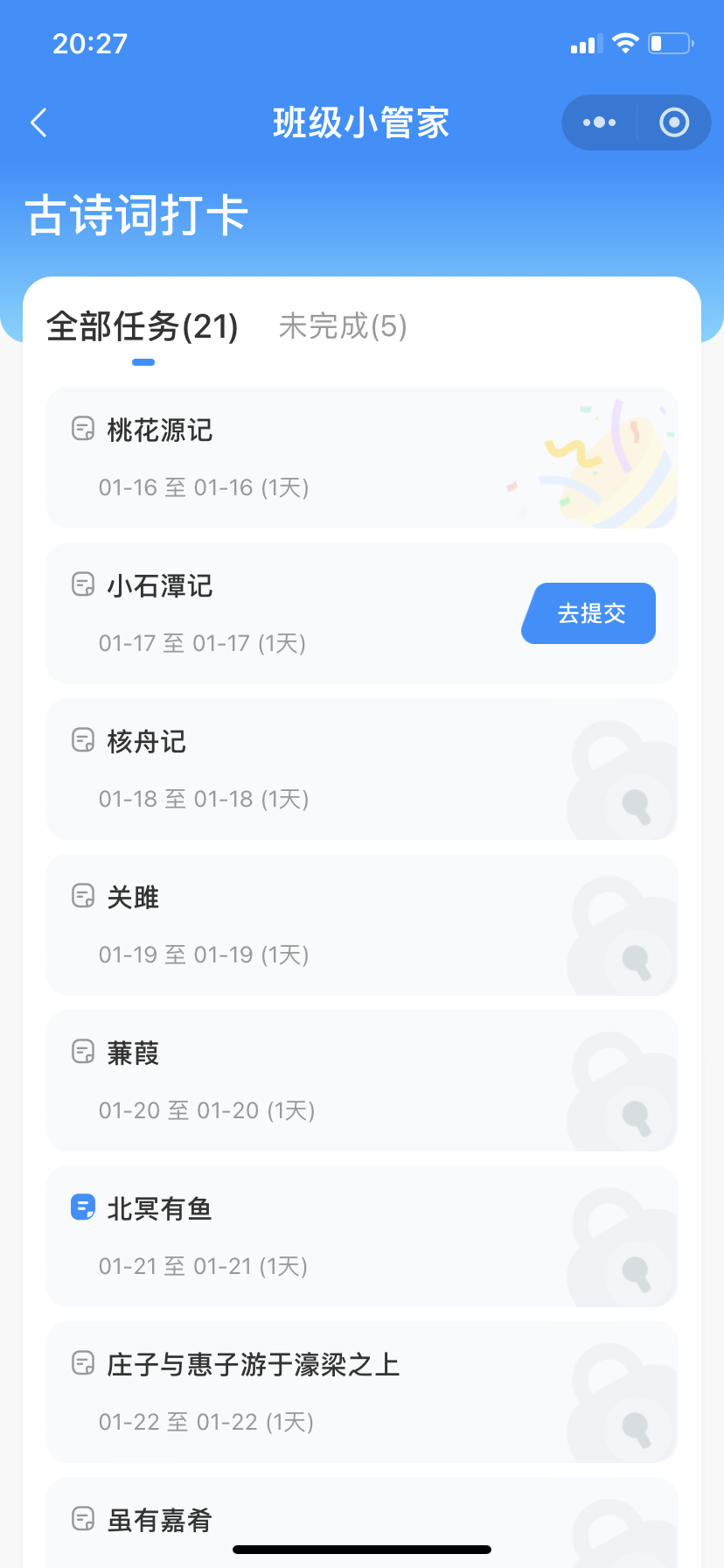This screenshot has width=724, height=1568.
Task: Tap the lock icon on the 核舟记 card
Action: 621,779
